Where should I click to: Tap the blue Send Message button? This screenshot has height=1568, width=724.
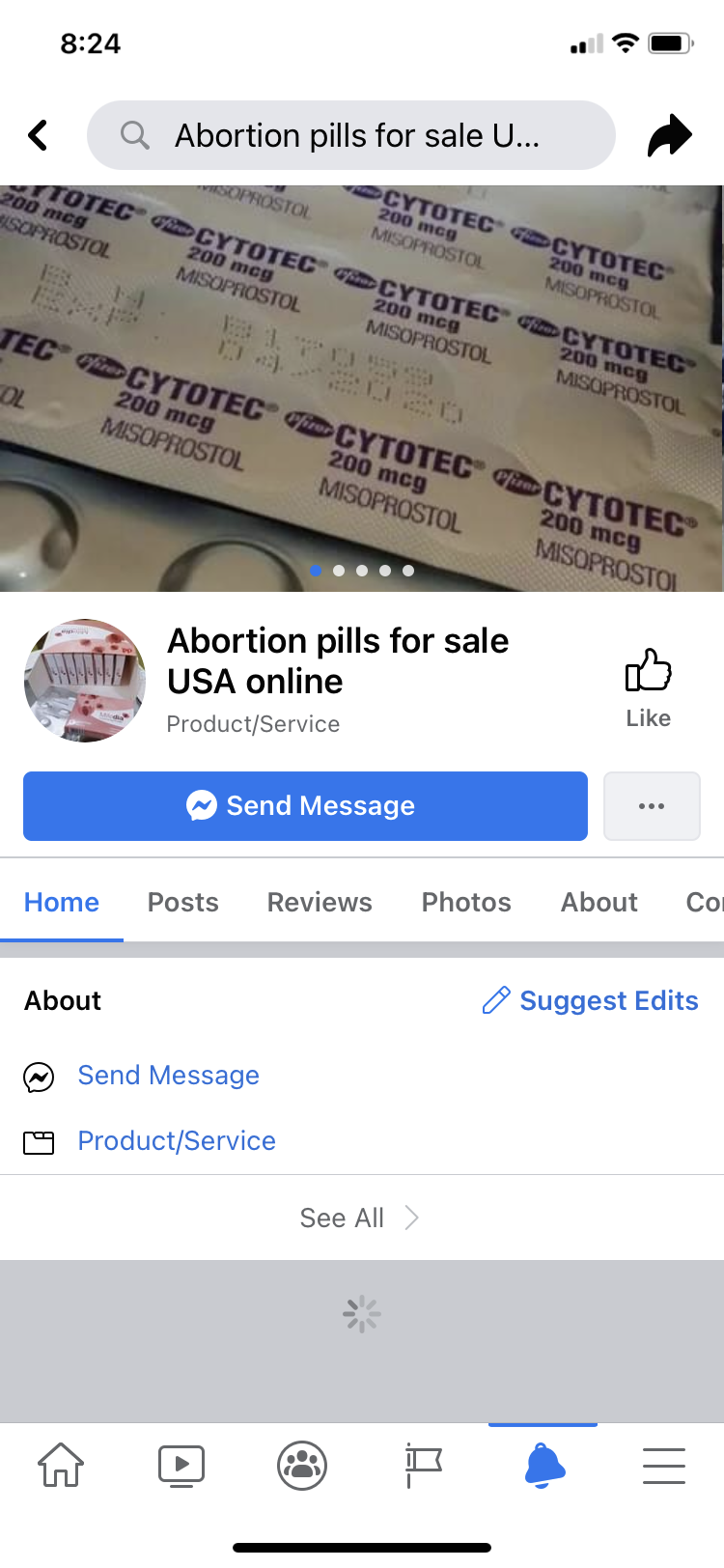[x=305, y=806]
